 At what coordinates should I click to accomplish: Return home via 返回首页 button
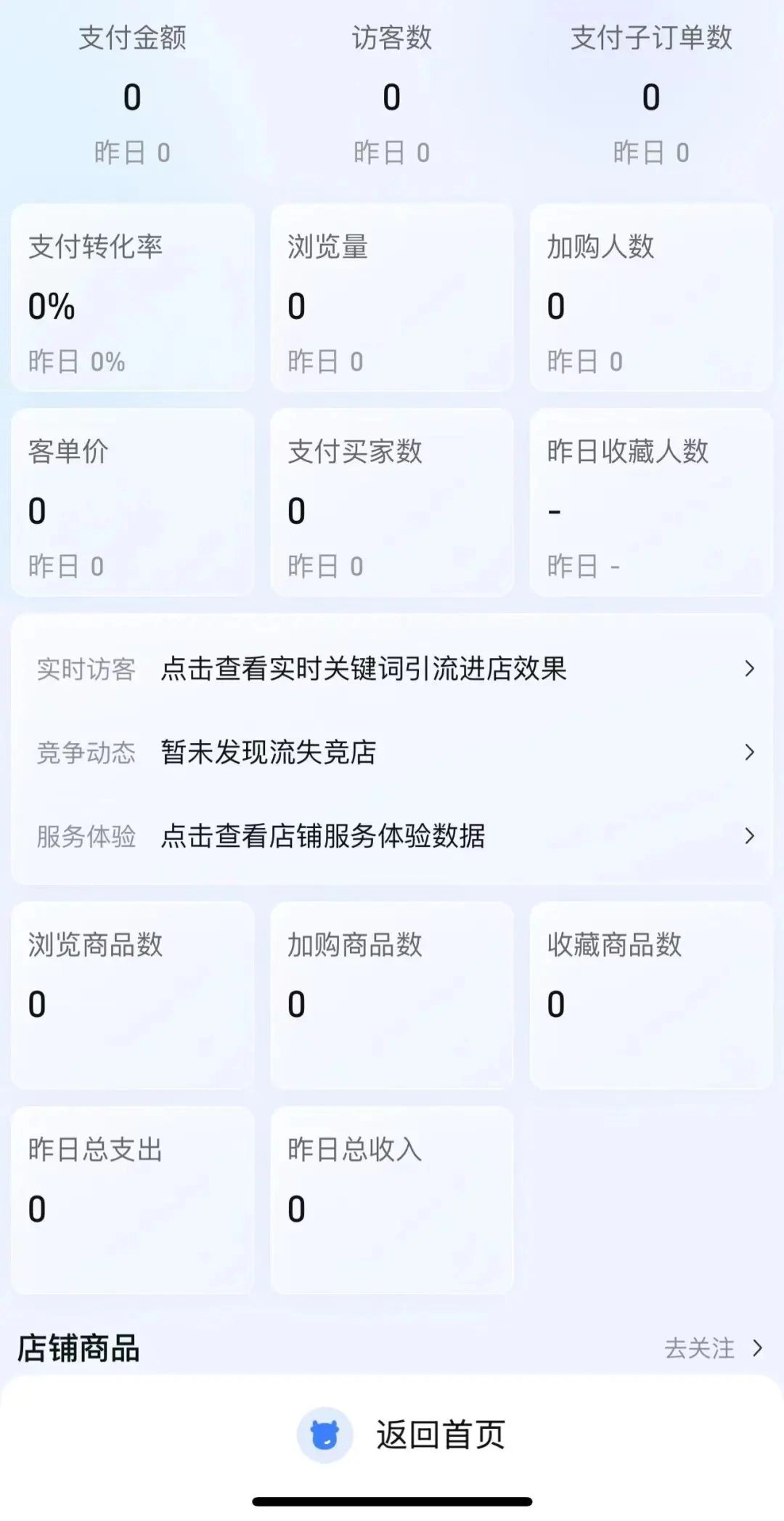(x=401, y=1435)
